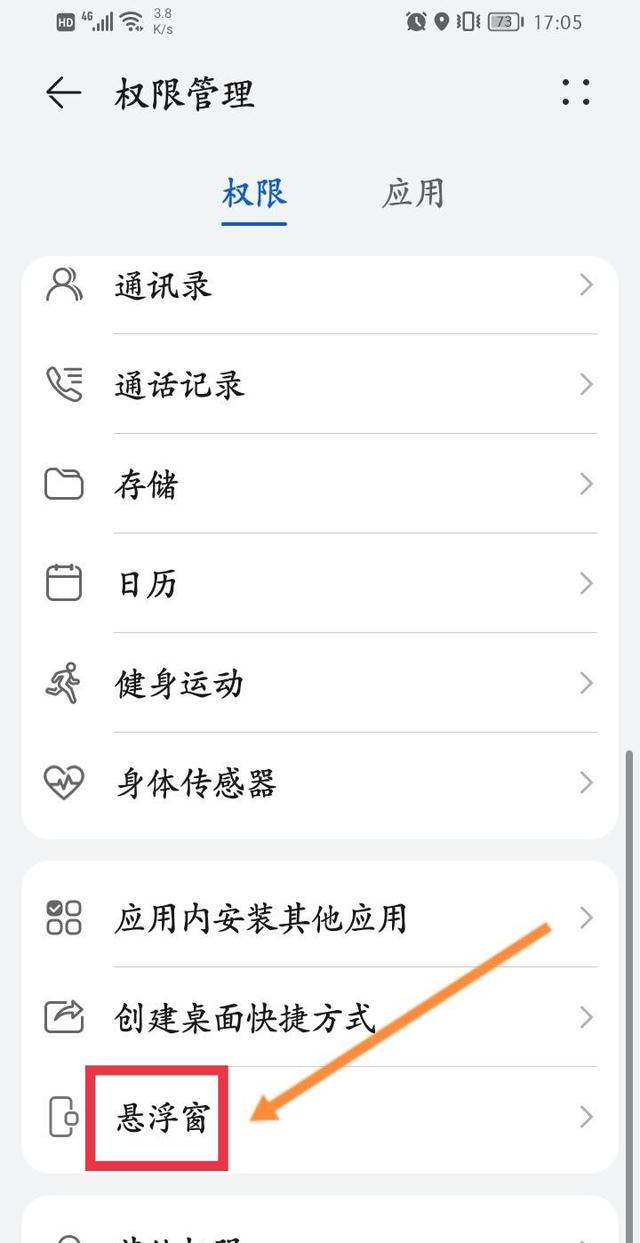This screenshot has width=640, height=1243.
Task: Switch to the 应用 tab
Action: click(x=412, y=193)
